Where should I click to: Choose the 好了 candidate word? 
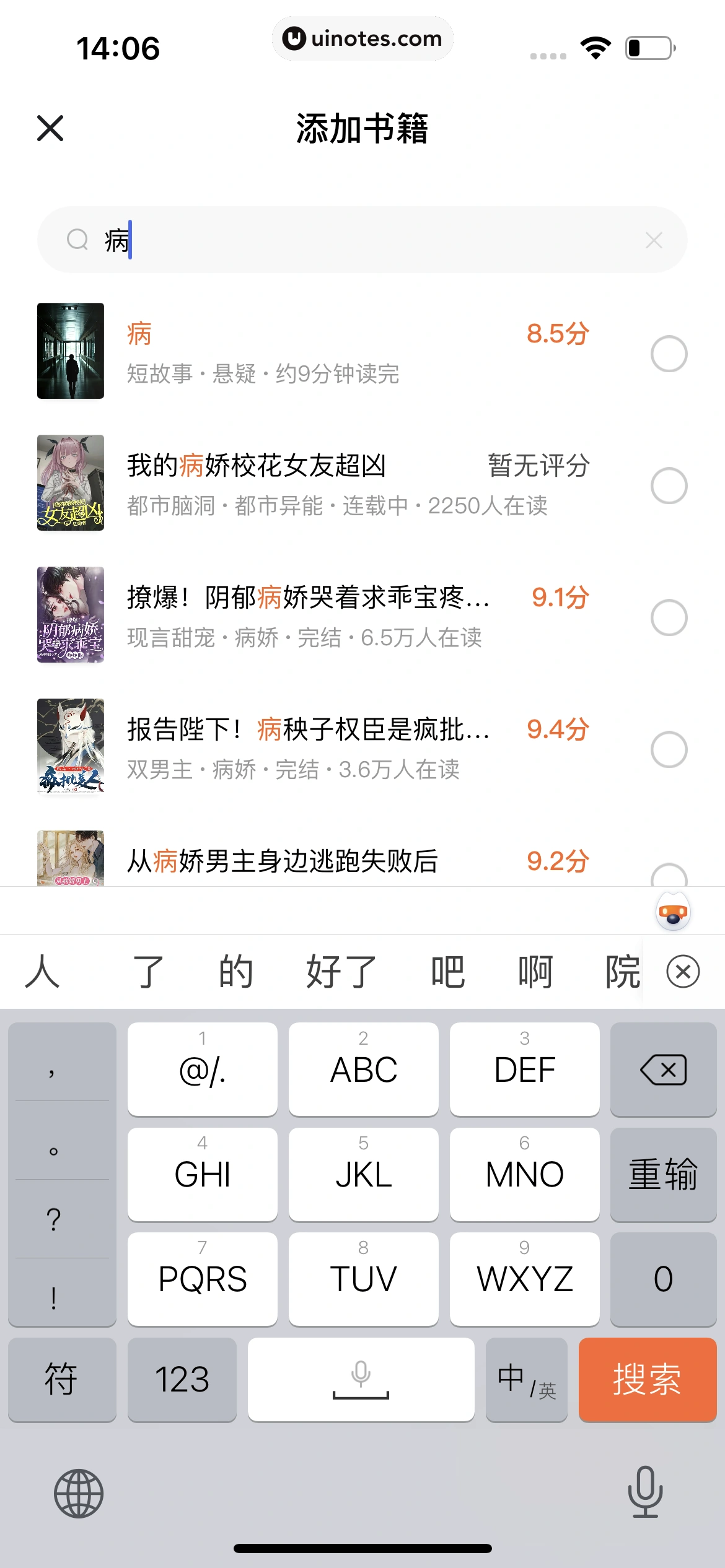point(341,971)
